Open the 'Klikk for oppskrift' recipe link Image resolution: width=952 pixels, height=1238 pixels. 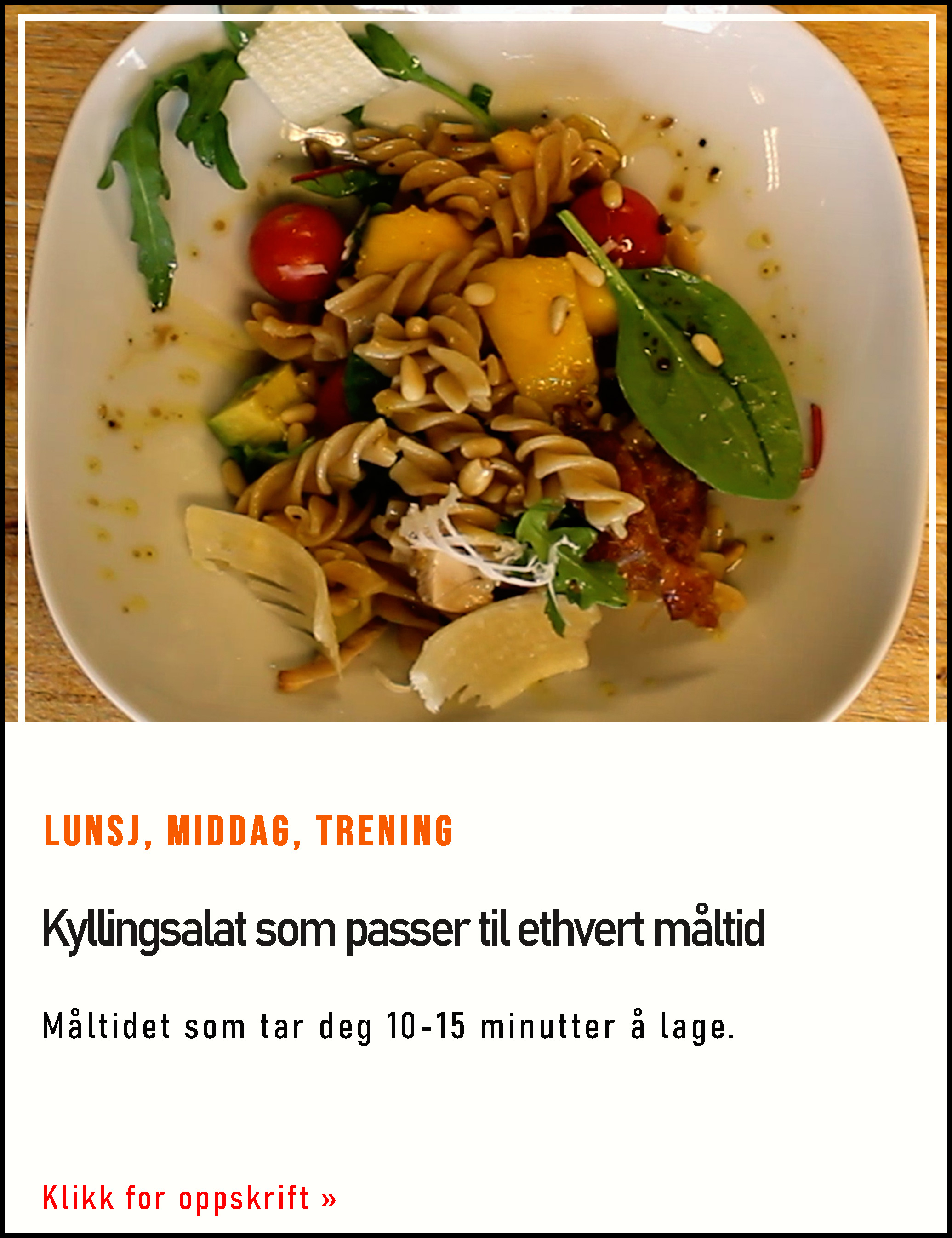pyautogui.click(x=189, y=1198)
